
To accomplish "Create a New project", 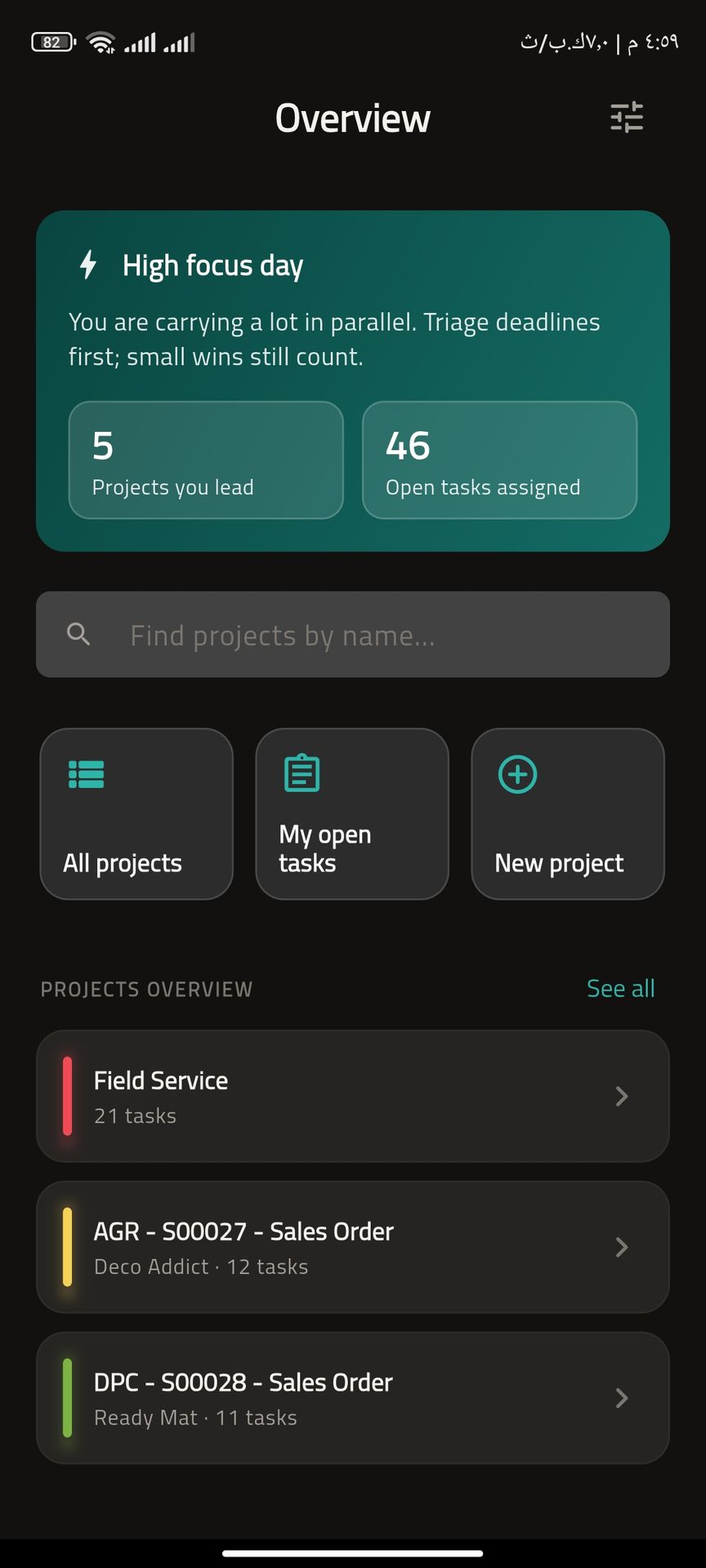I will click(x=568, y=814).
